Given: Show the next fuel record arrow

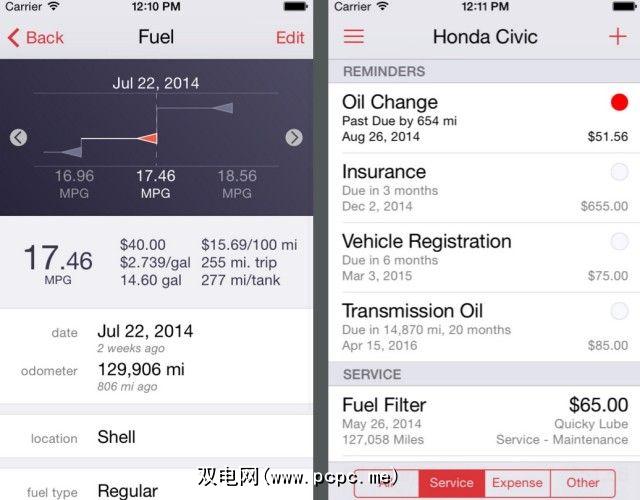Looking at the screenshot, I should pos(293,138).
